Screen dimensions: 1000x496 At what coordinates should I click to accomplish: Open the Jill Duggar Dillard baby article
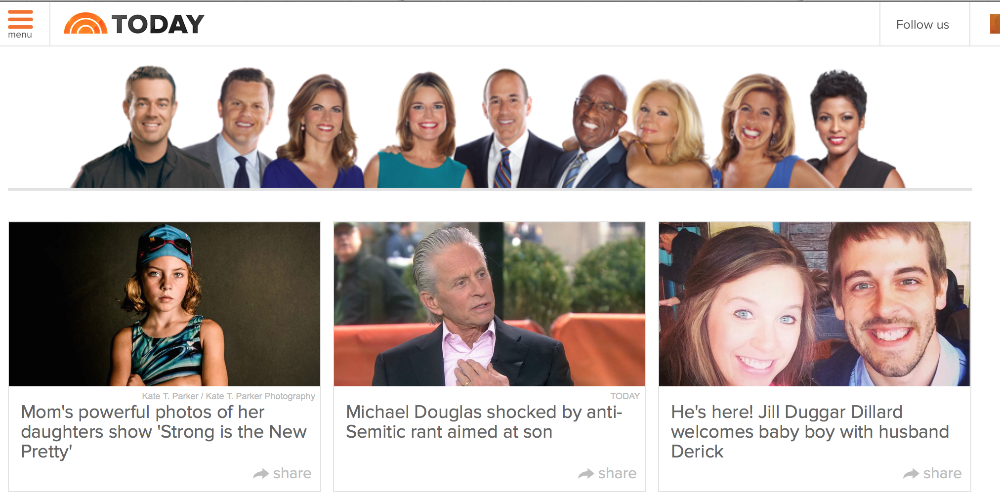click(x=809, y=431)
